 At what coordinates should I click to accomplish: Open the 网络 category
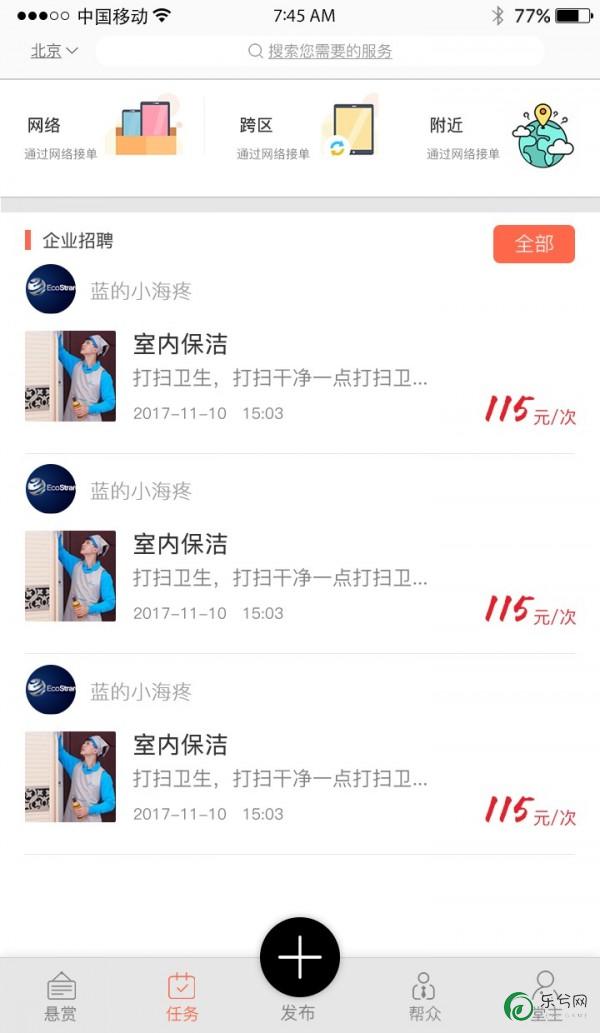coord(102,134)
